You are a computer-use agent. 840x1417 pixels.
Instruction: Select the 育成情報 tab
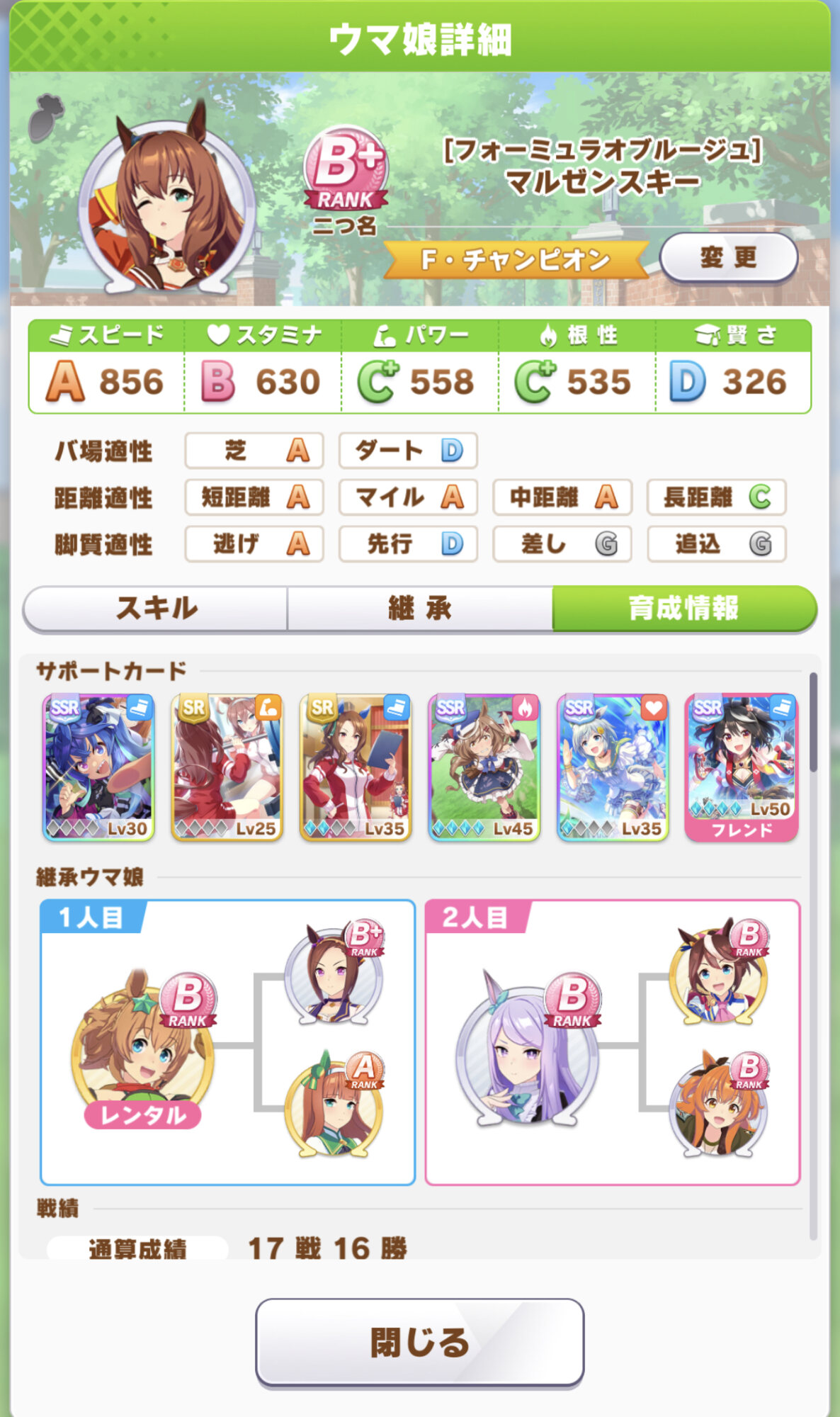click(x=683, y=608)
